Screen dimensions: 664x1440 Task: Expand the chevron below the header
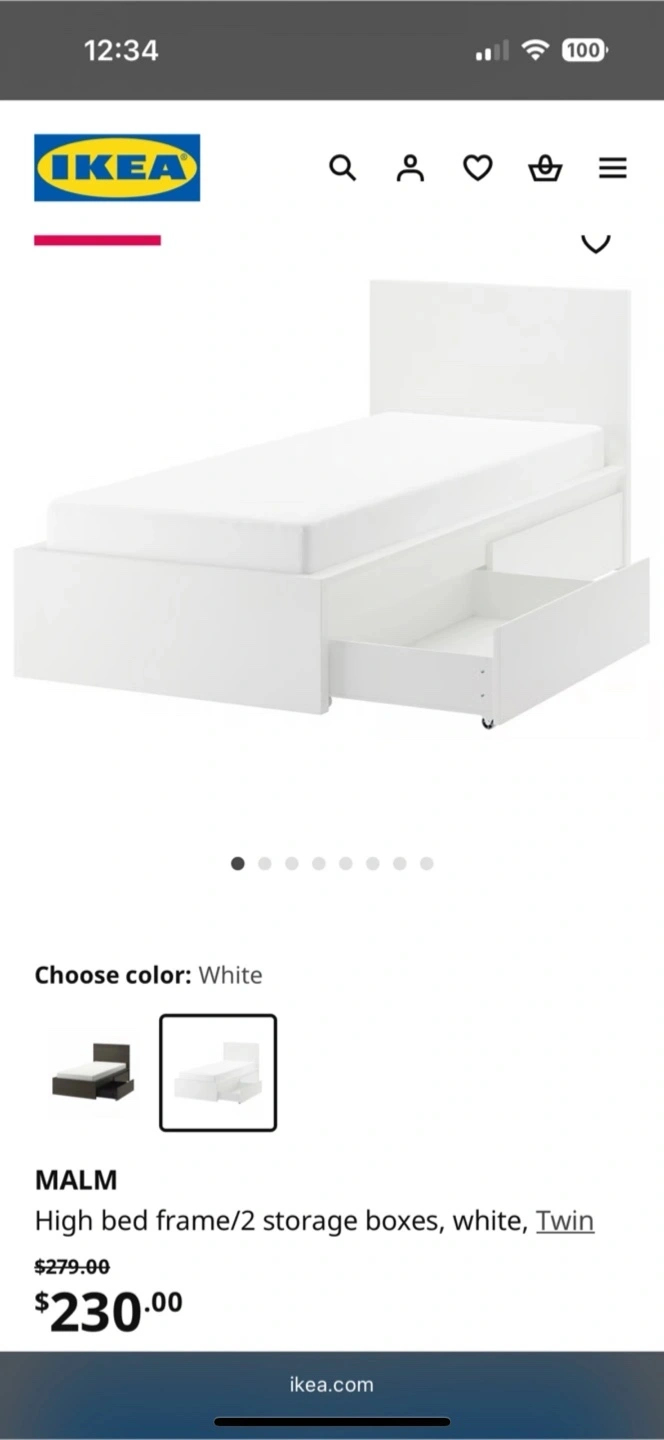pos(595,243)
